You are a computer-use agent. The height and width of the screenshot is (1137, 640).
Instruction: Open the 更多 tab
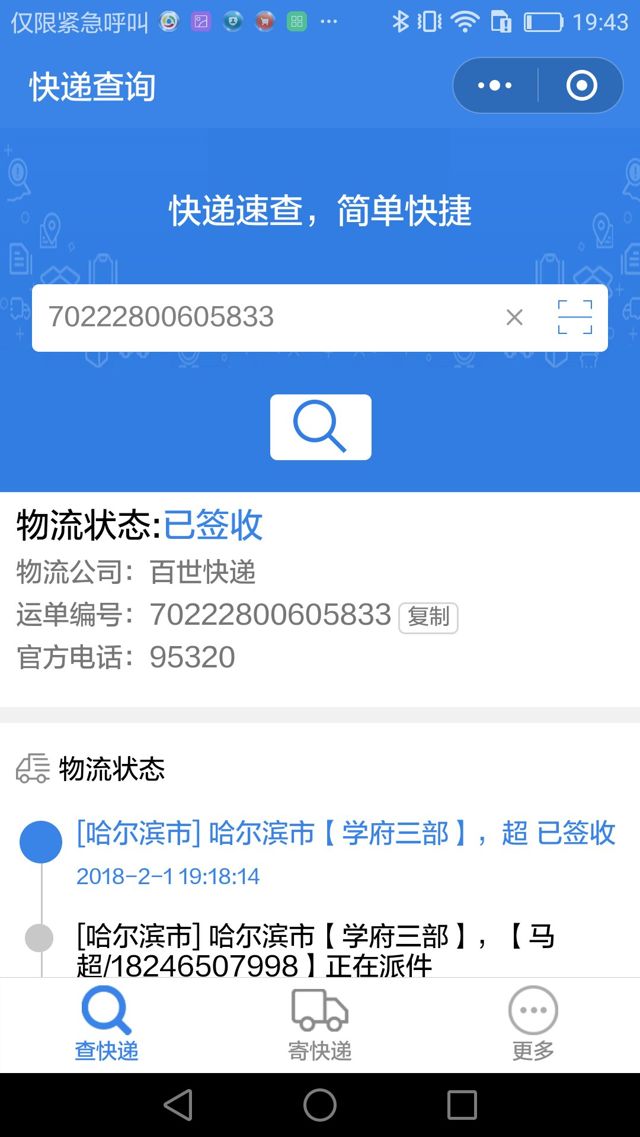(x=533, y=1024)
